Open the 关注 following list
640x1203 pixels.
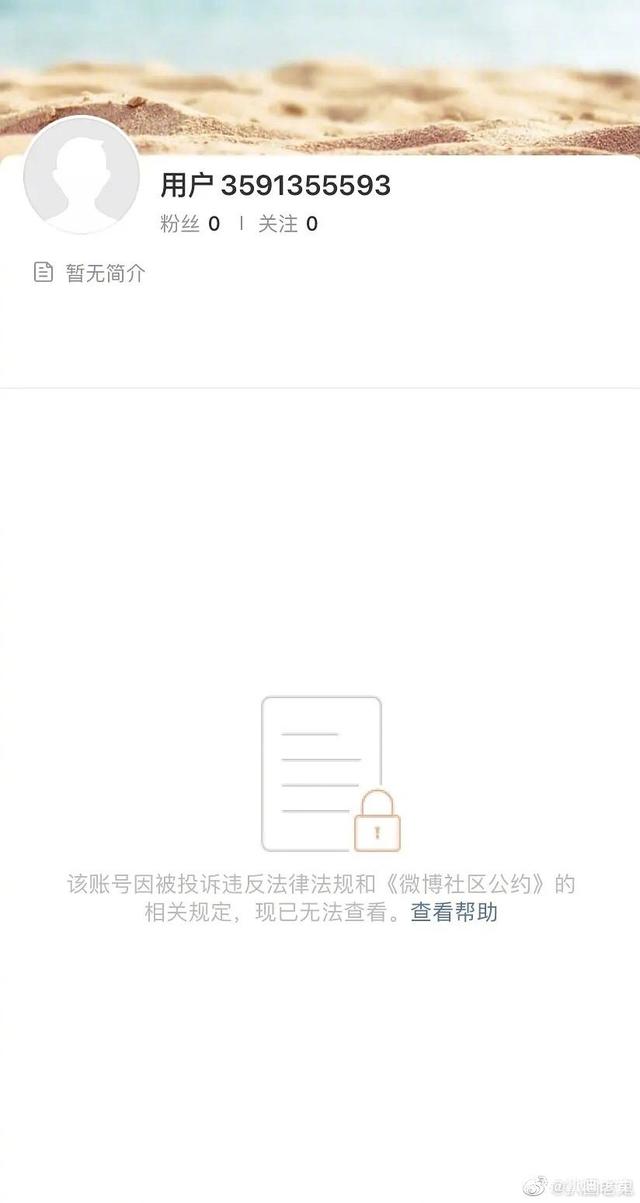coord(288,224)
